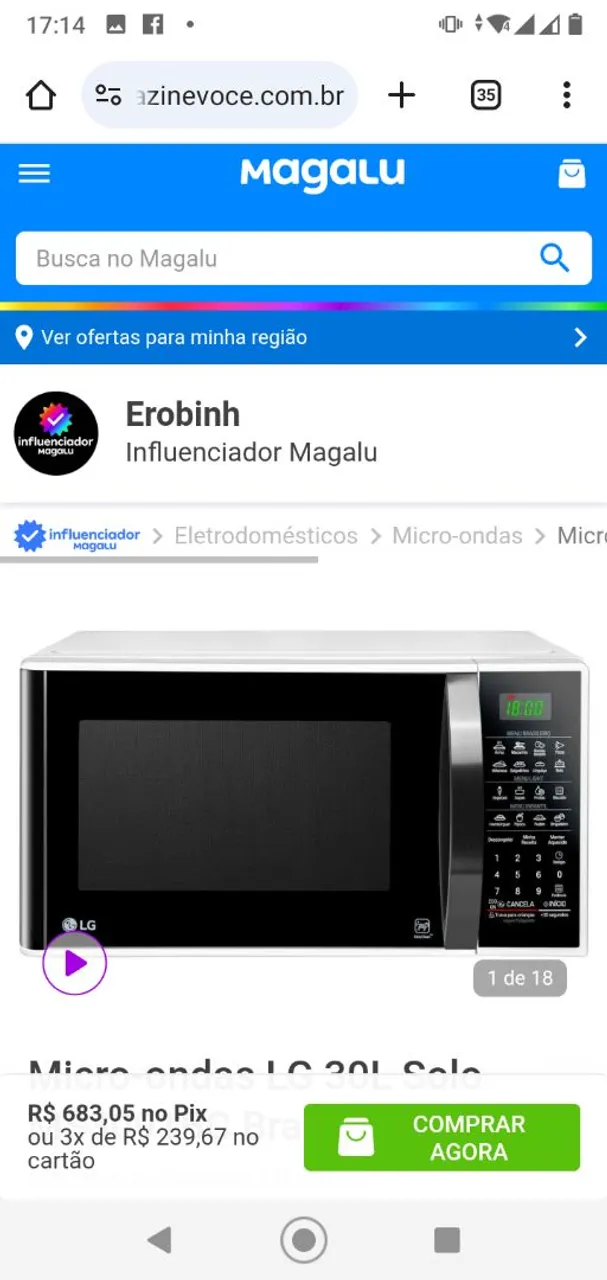Open the shopping bag cart icon

coord(572,173)
